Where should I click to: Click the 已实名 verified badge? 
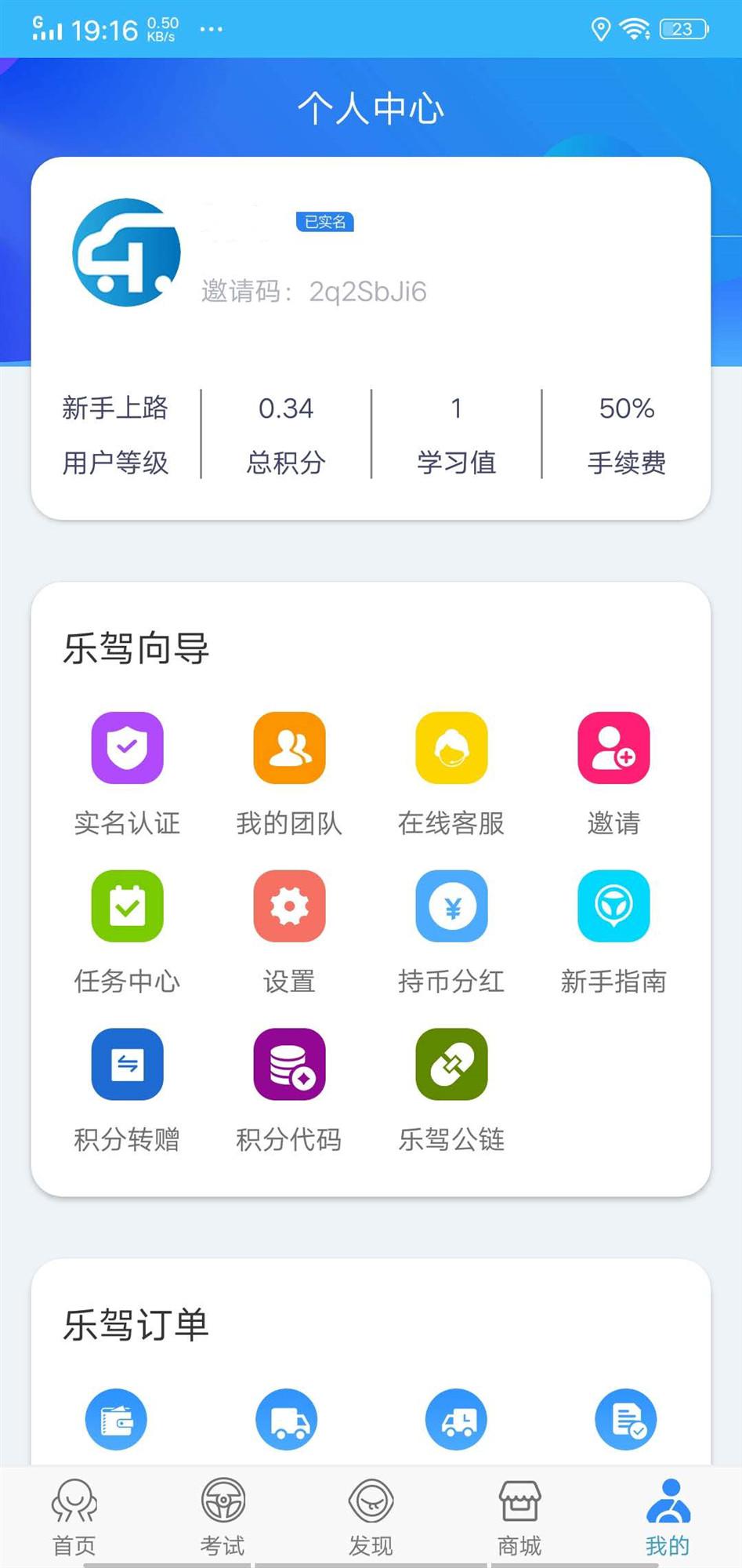tap(324, 222)
